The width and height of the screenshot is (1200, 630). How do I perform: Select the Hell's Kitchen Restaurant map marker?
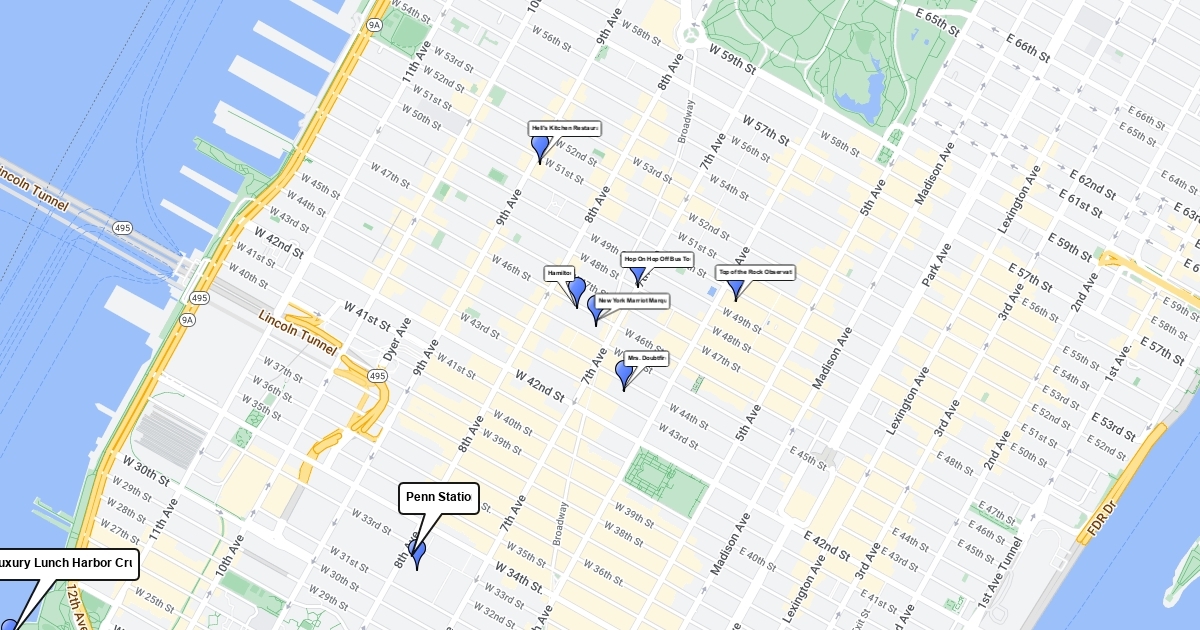click(x=540, y=149)
